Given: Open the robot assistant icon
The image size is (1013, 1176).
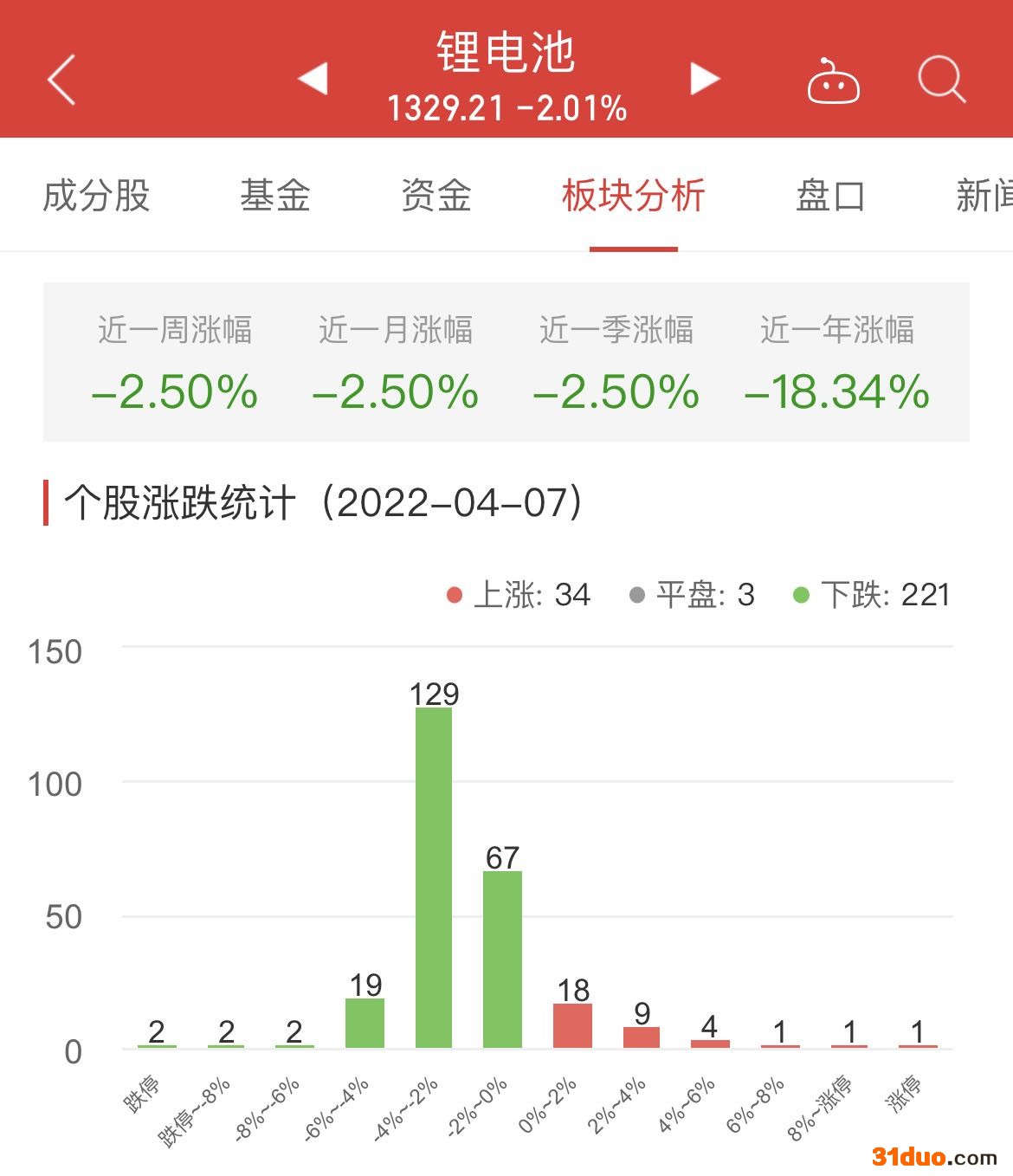Looking at the screenshot, I should click(x=833, y=81).
